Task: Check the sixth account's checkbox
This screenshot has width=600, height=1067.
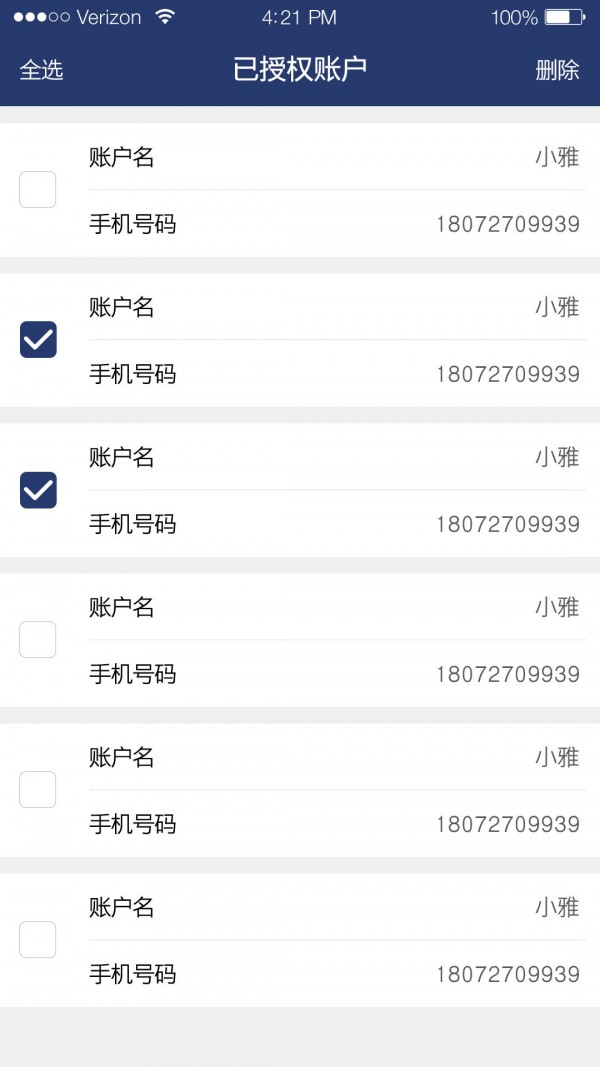Action: coord(37,940)
